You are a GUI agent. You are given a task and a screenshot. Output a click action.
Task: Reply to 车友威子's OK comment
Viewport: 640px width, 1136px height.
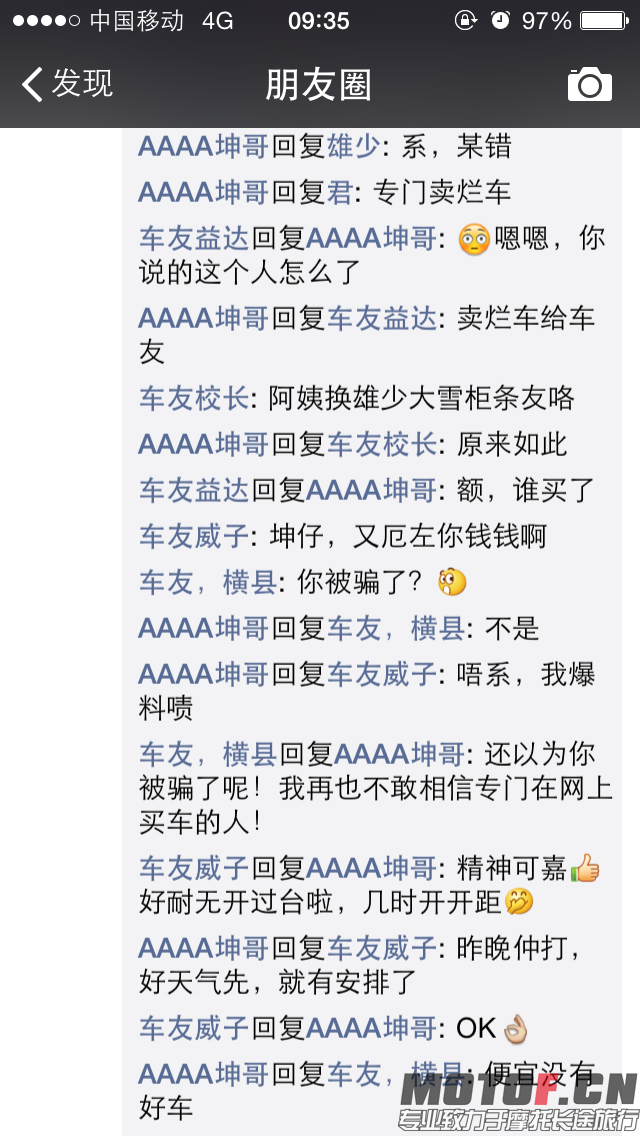point(478,1028)
